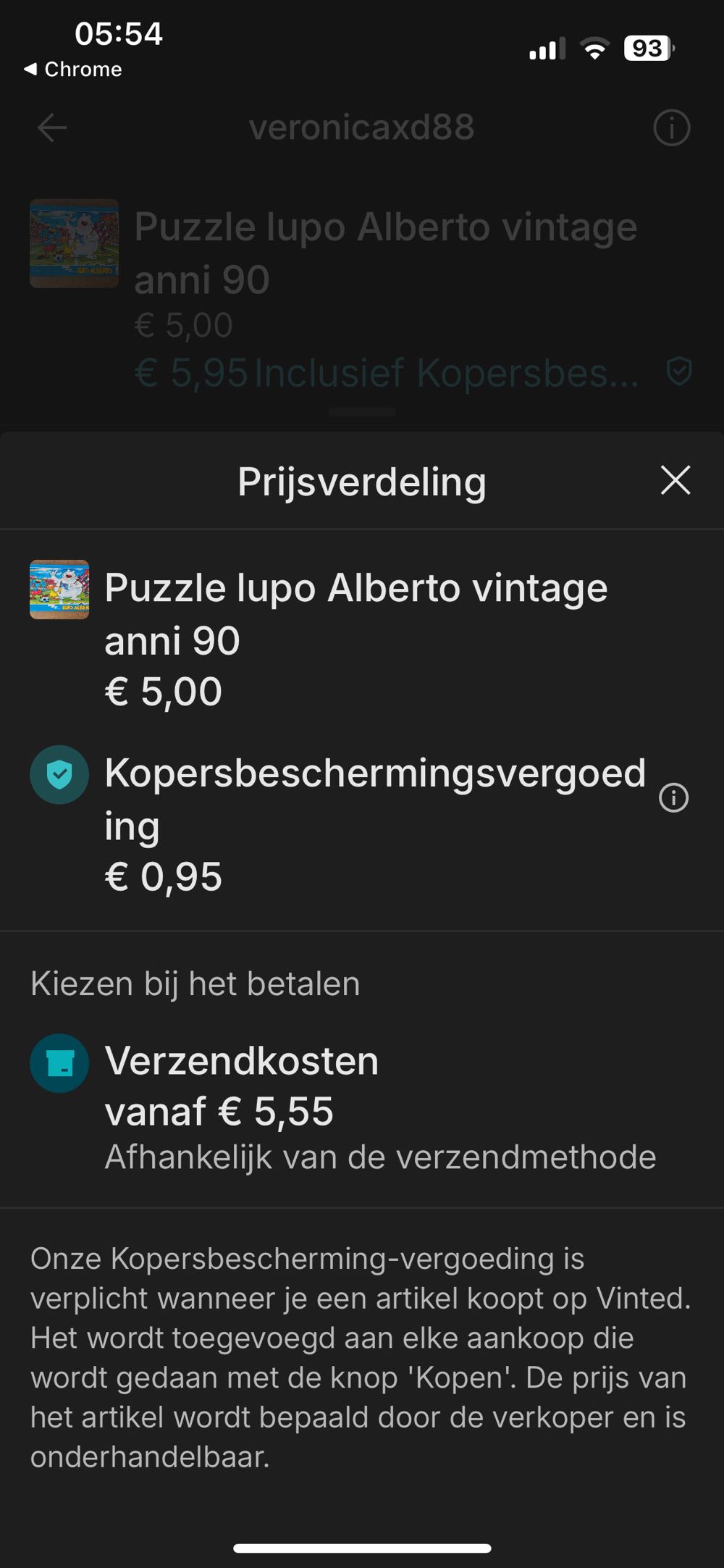Select the Kiezen bij het betalen heading
724x1568 pixels.
[194, 983]
